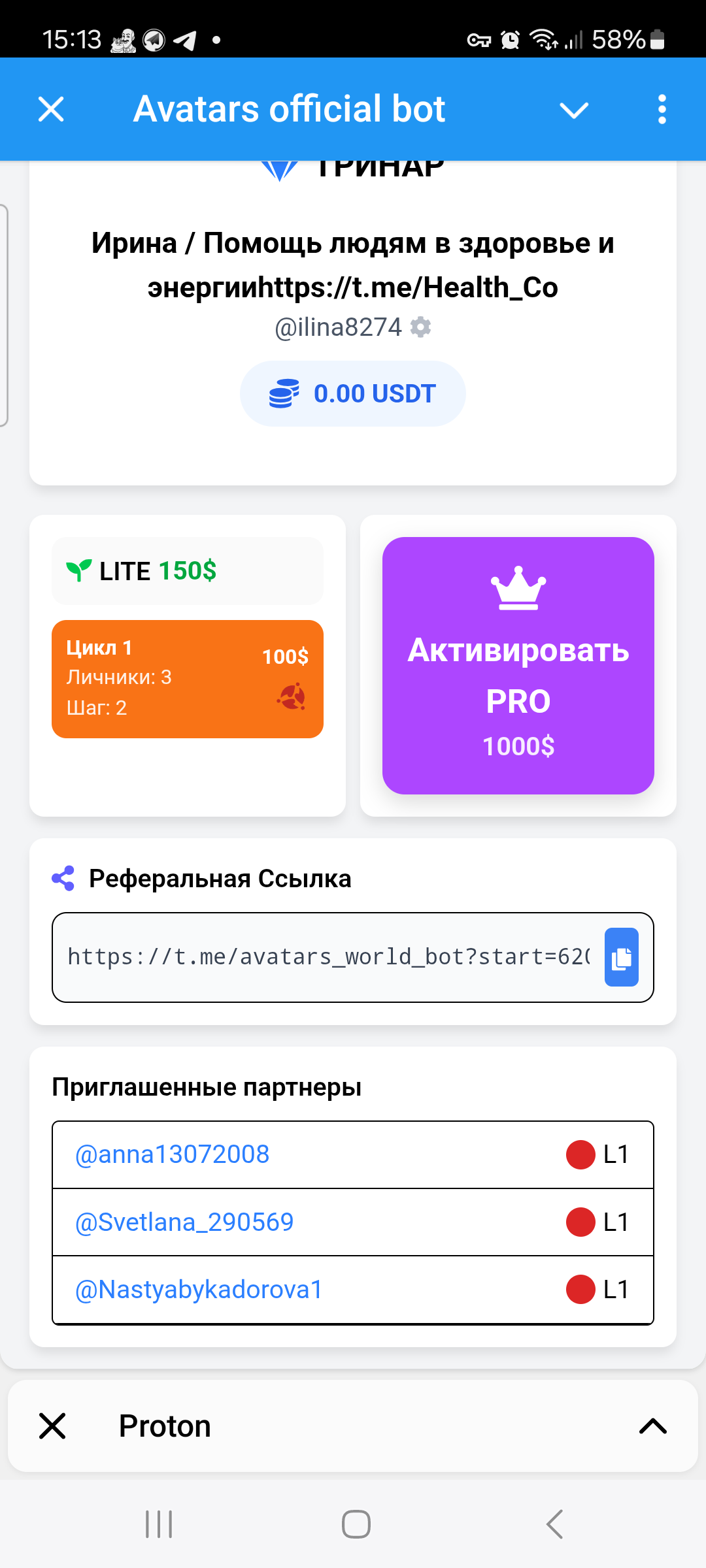Open partner @anna13072008
Viewport: 706px width, 1568px height.
(173, 1154)
